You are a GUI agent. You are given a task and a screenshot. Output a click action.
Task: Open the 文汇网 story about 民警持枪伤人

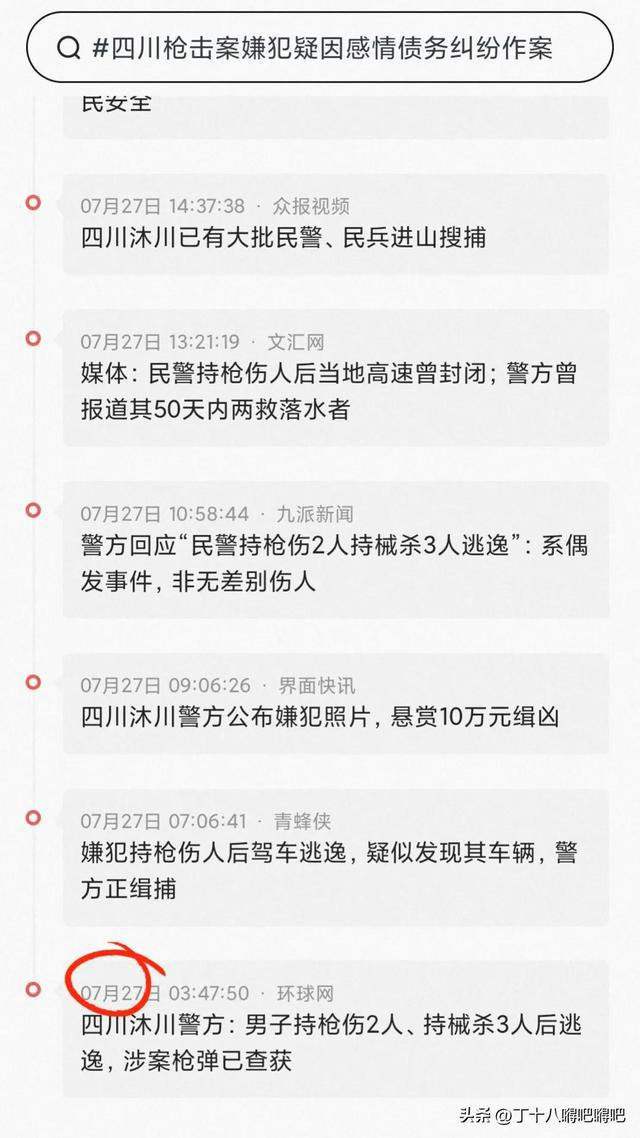click(x=336, y=377)
